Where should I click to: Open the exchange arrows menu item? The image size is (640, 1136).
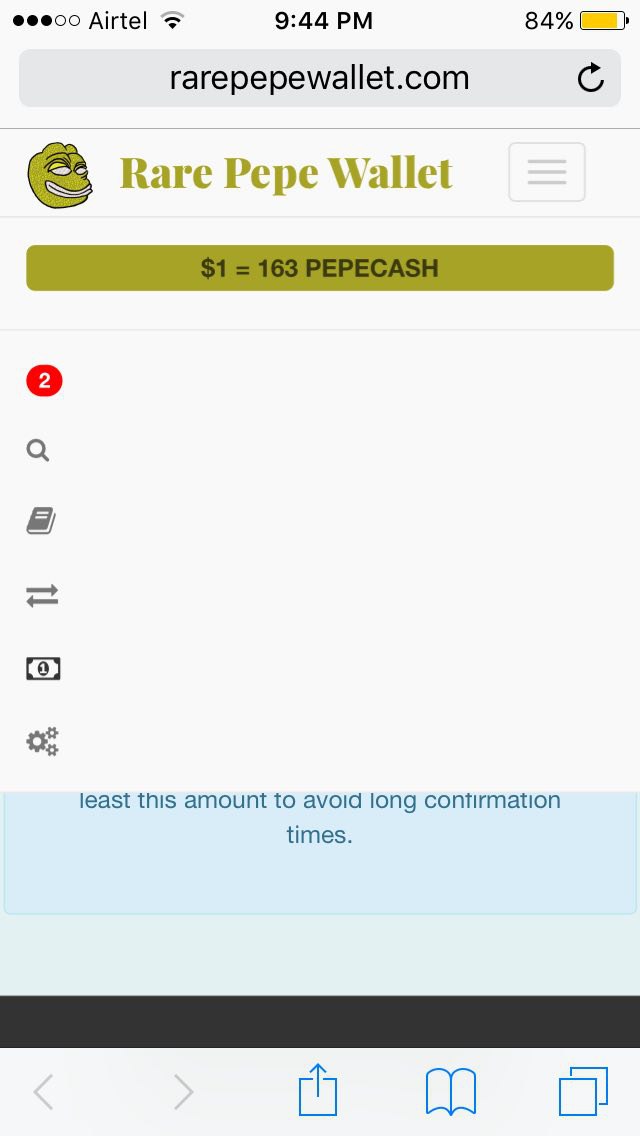point(42,596)
